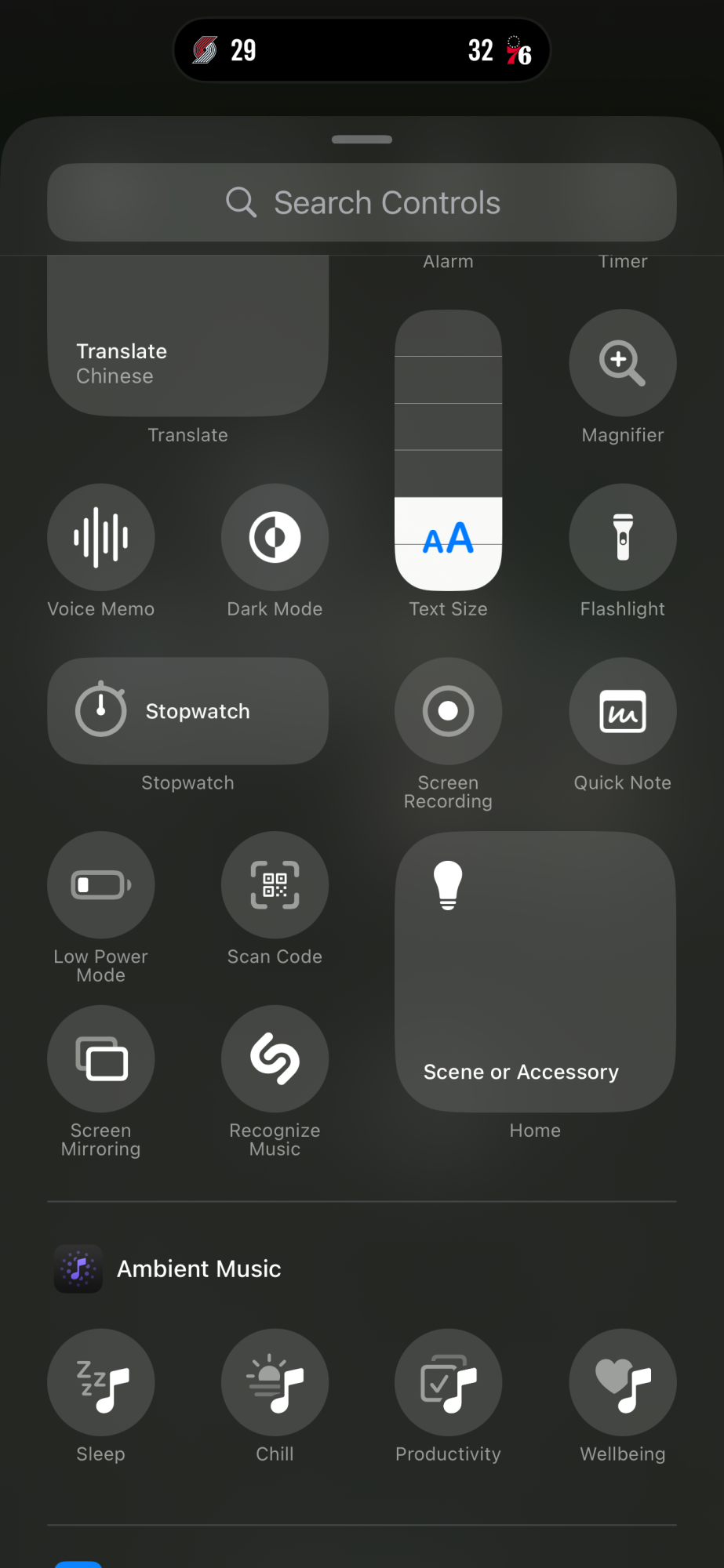This screenshot has height=1568, width=724.
Task: Add the Screen Recording control
Action: 448,711
